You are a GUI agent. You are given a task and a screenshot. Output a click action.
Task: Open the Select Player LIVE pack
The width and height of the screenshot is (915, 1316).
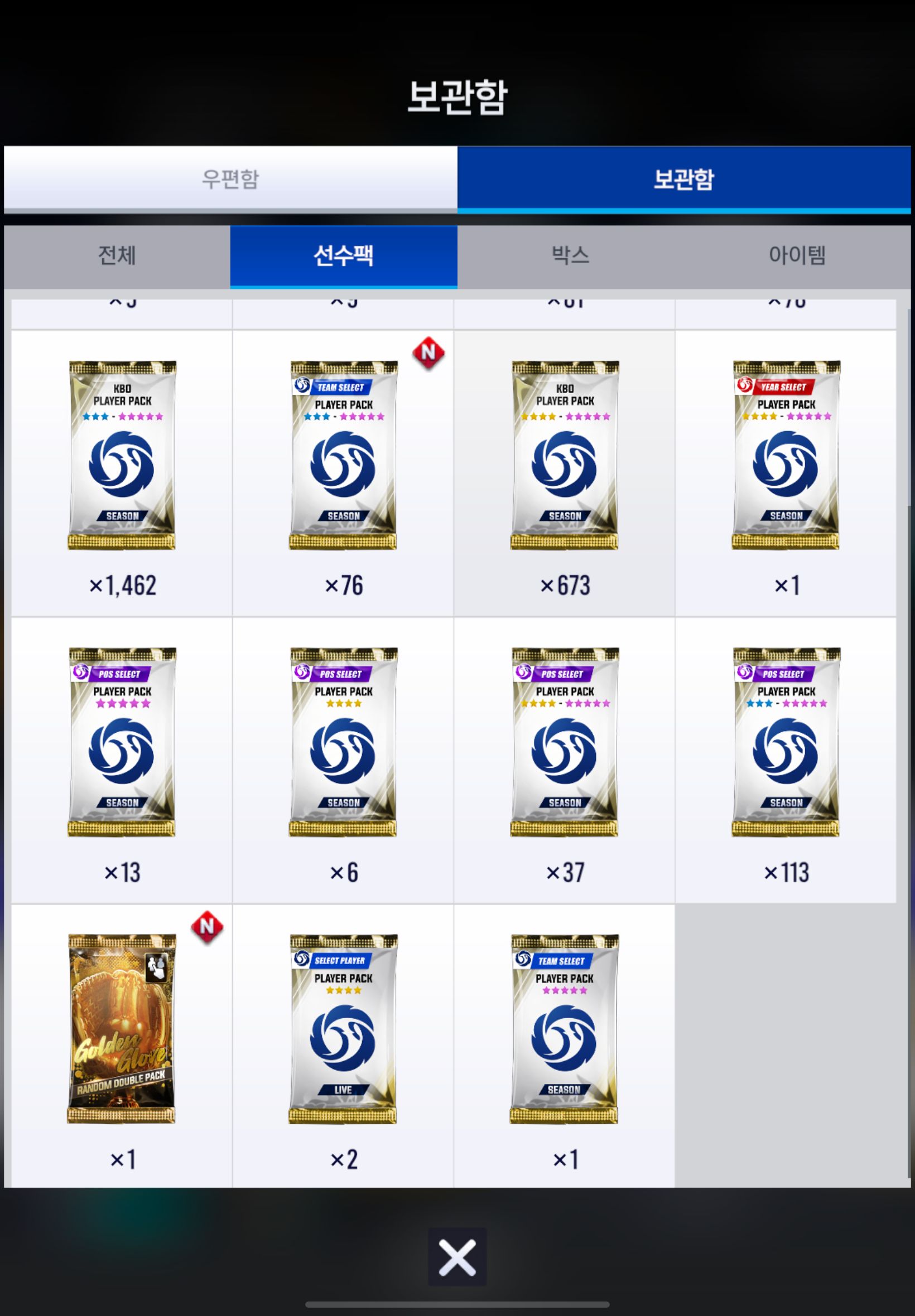344,1028
